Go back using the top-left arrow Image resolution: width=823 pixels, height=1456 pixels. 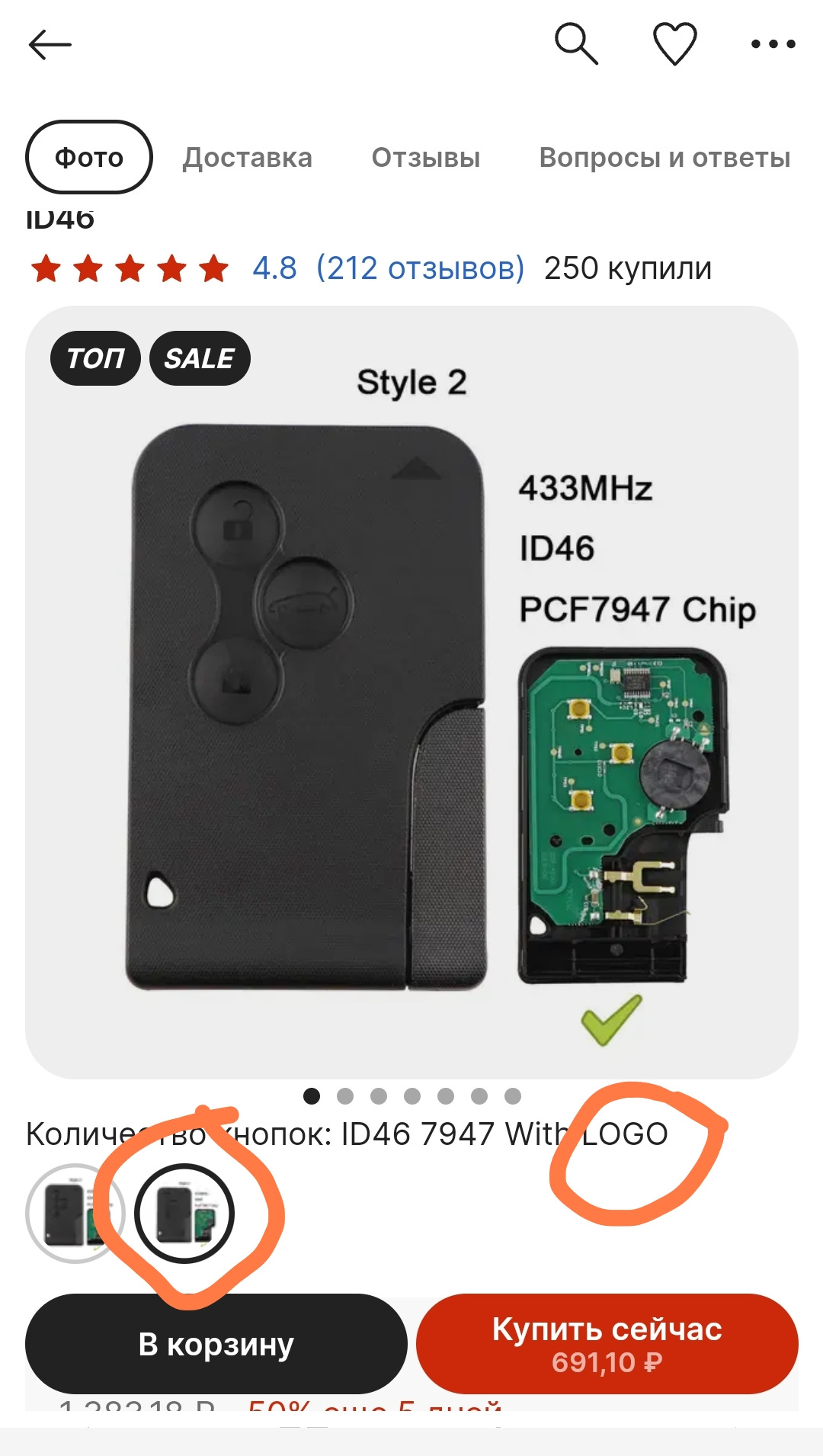[x=50, y=45]
